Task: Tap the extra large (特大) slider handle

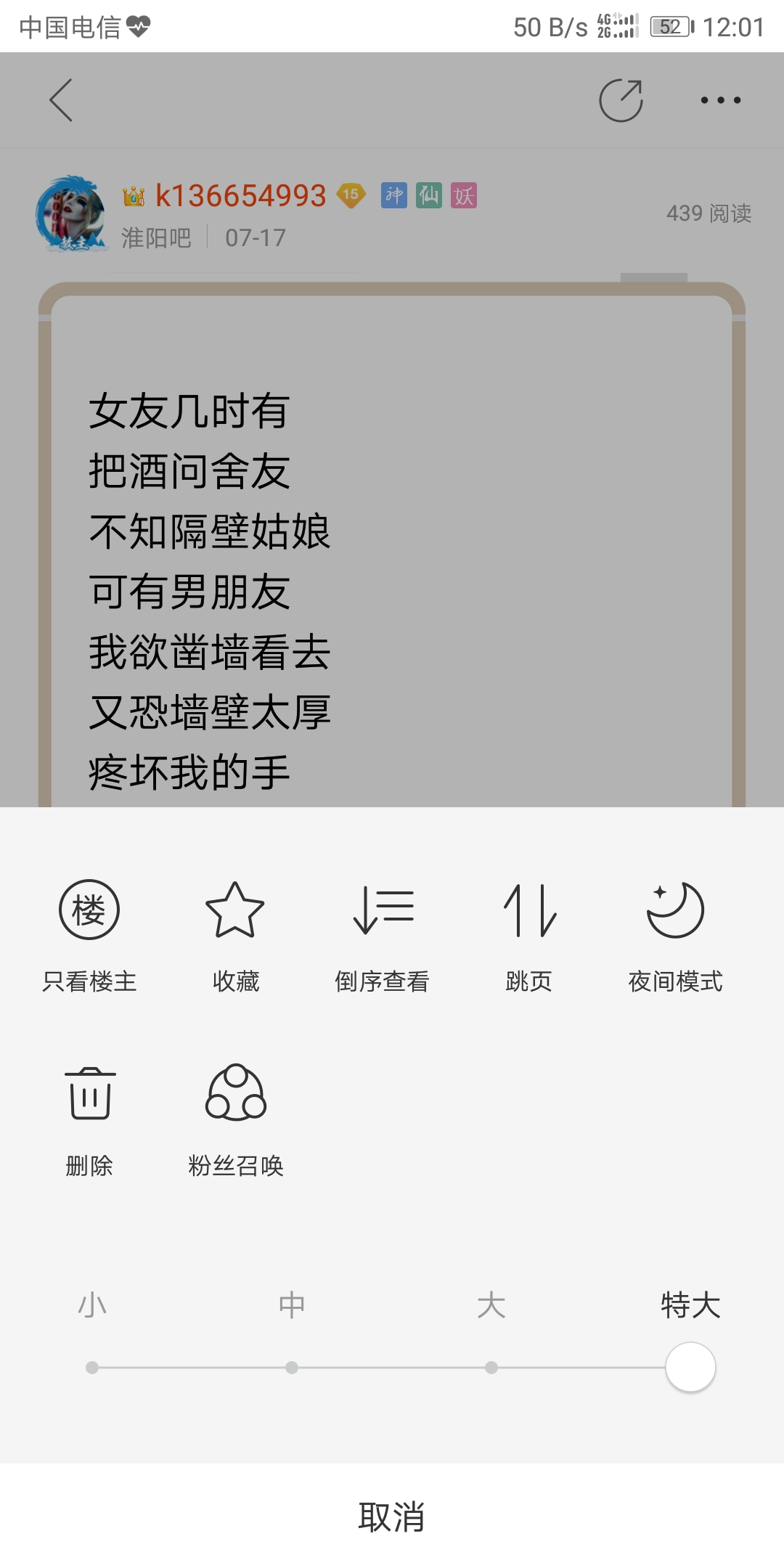Action: click(x=690, y=1367)
